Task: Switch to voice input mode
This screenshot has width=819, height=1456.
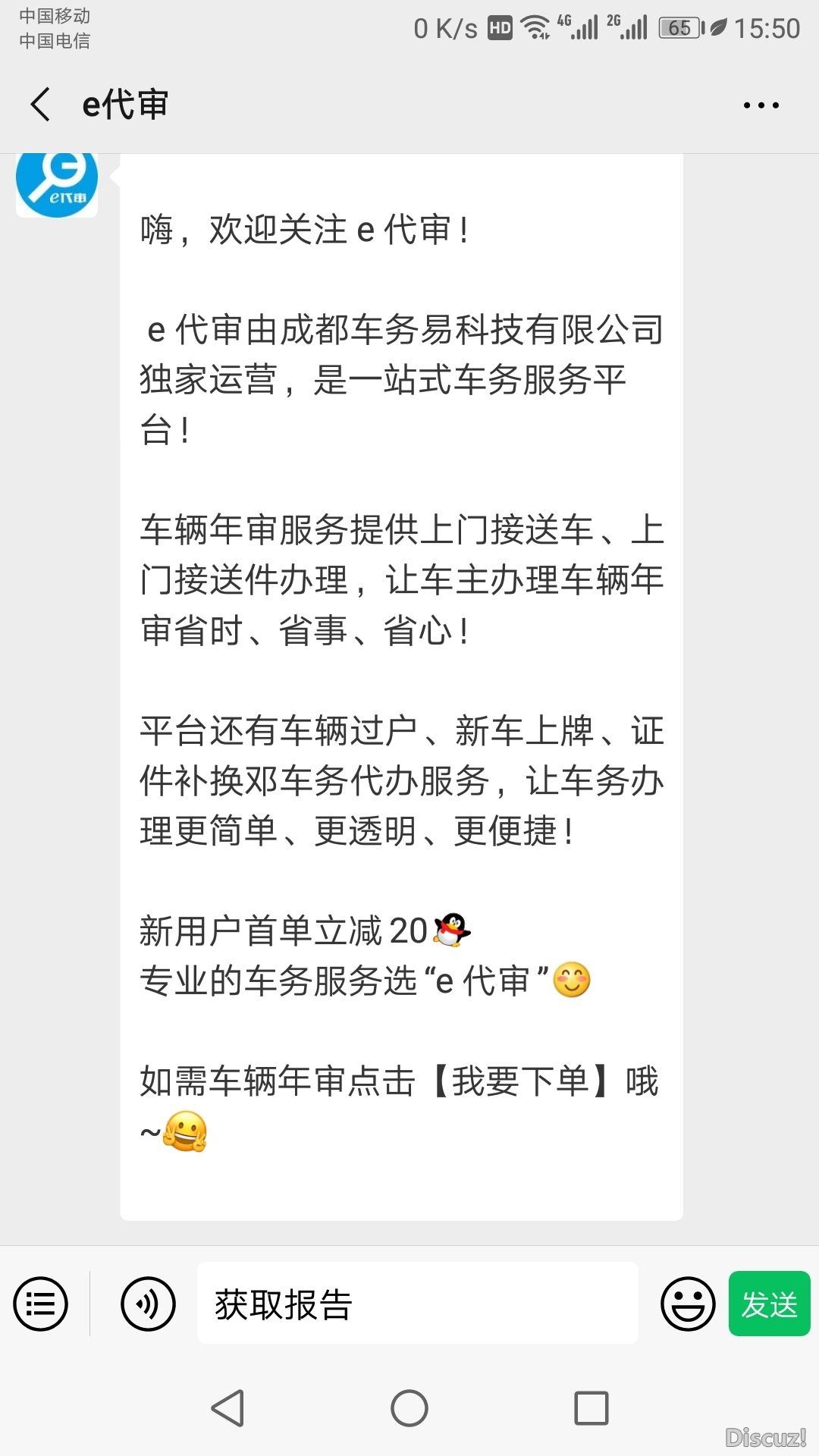Action: click(x=148, y=1304)
